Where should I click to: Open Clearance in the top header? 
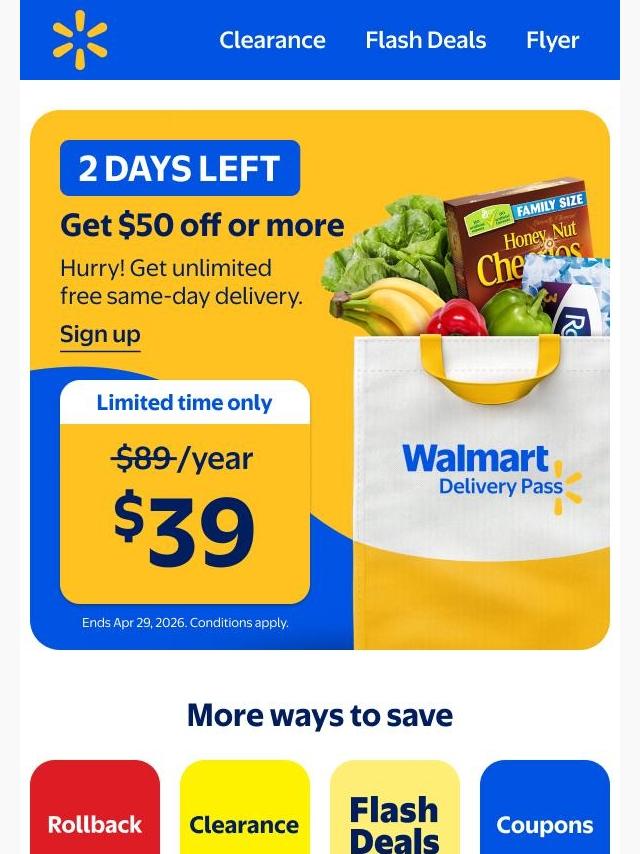[272, 40]
